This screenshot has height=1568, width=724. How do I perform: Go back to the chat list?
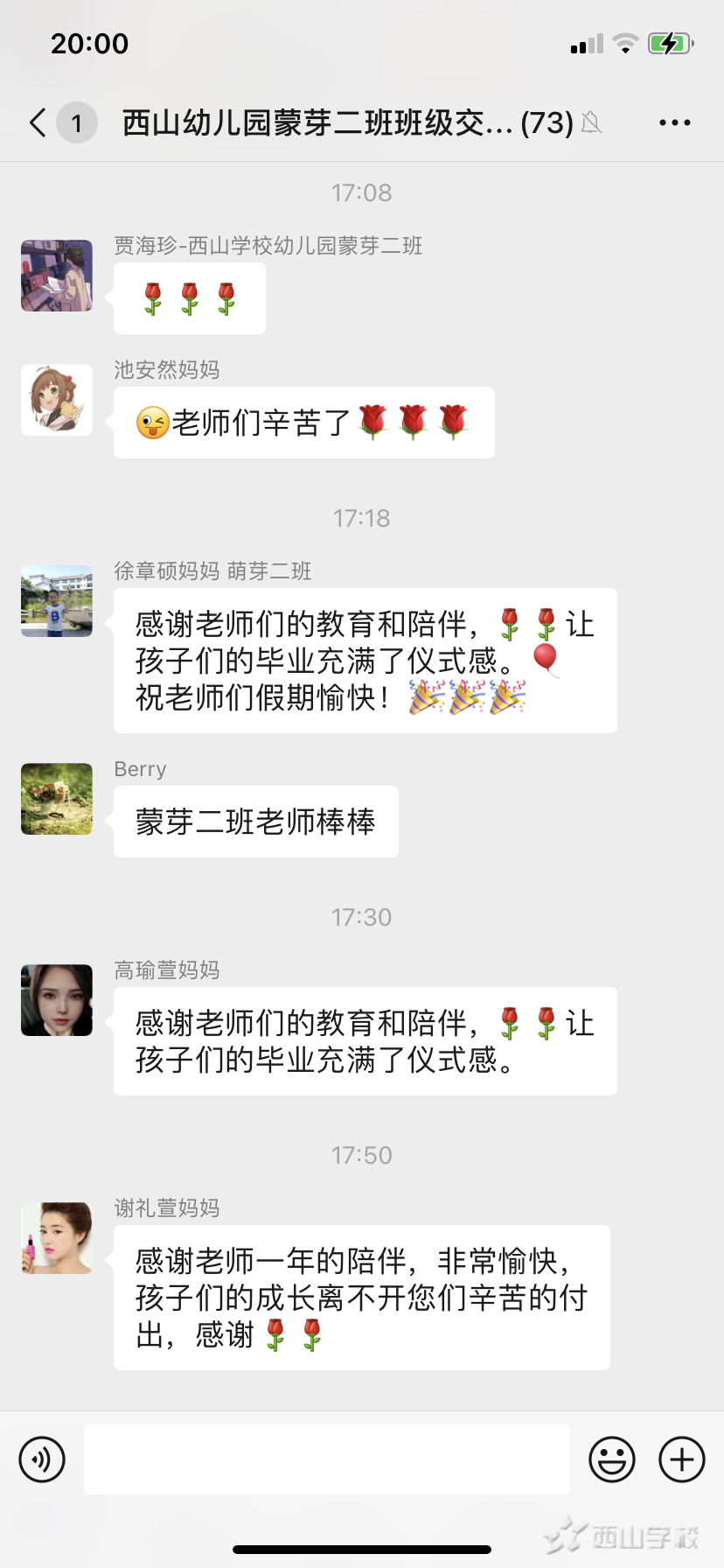(x=38, y=122)
